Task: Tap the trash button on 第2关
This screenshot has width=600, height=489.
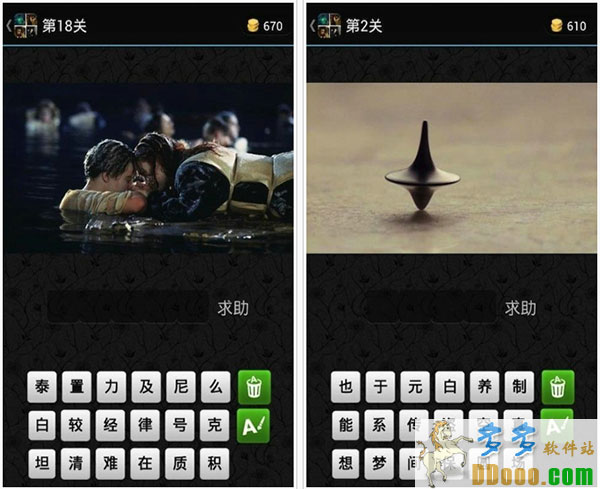Action: click(x=557, y=387)
